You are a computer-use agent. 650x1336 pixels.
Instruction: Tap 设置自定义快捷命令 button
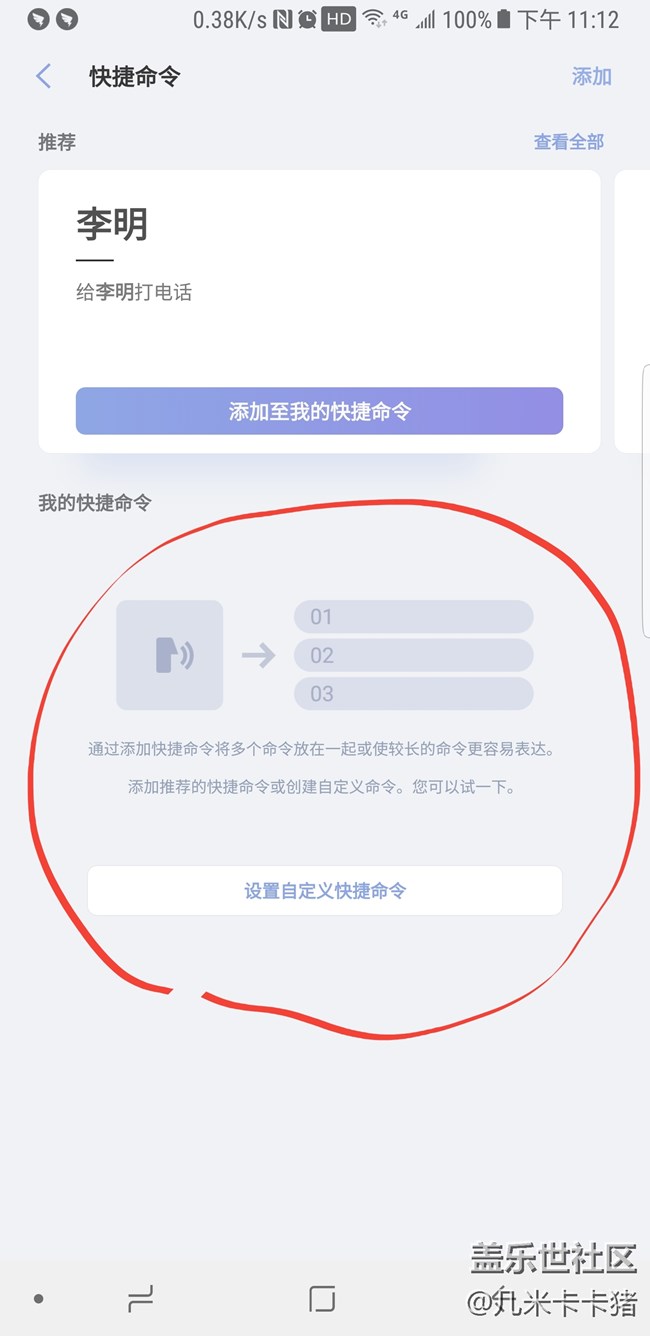pos(324,890)
